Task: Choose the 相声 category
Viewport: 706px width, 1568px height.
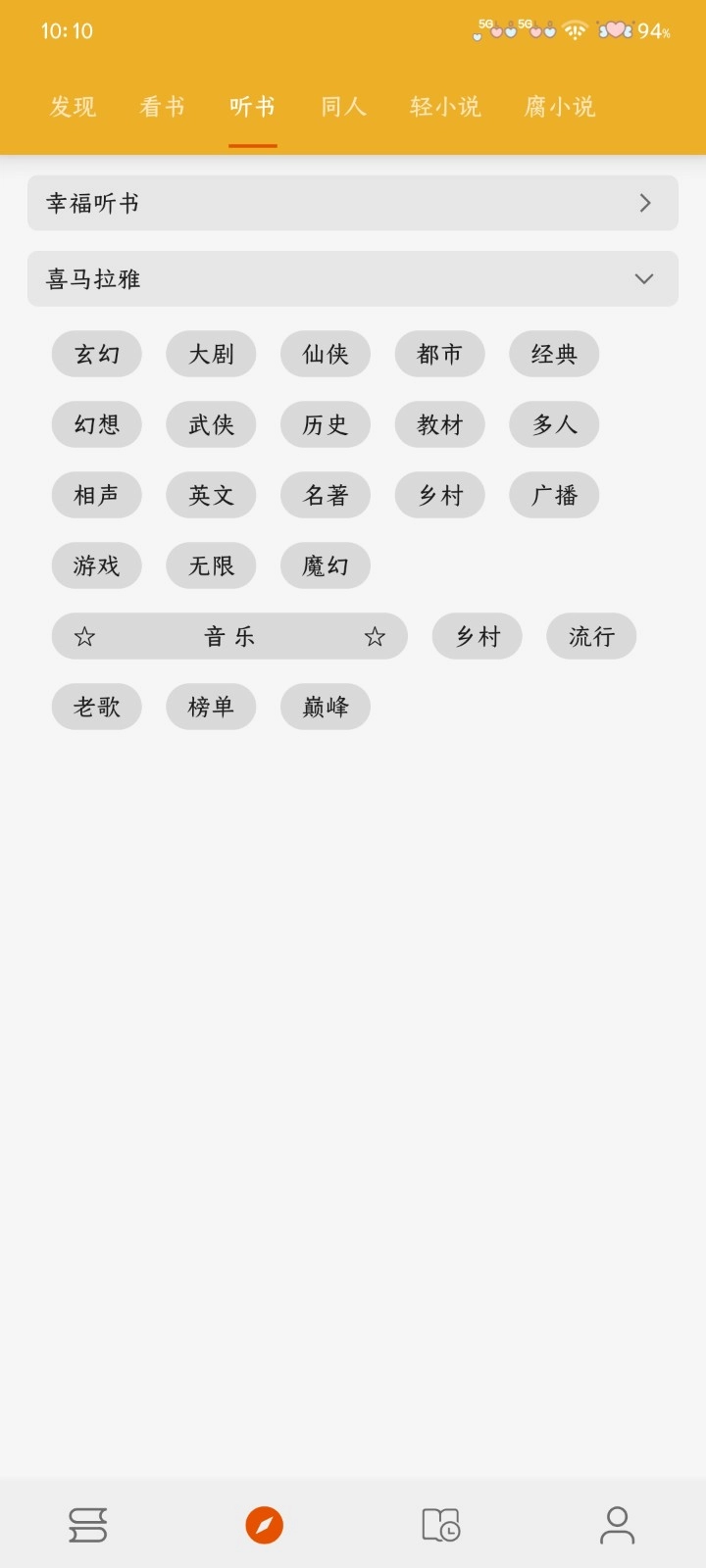Action: coord(96,496)
